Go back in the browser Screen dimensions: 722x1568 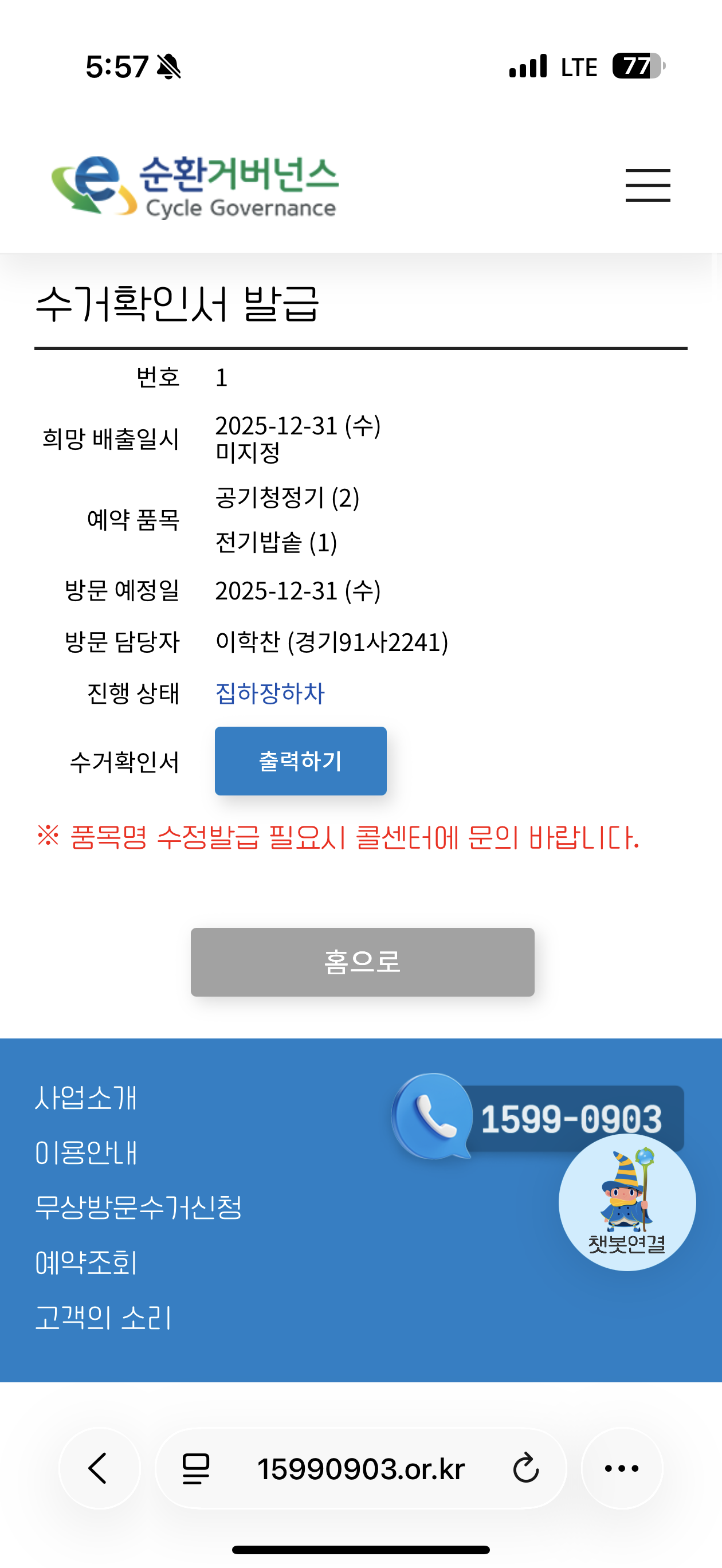coord(99,1468)
